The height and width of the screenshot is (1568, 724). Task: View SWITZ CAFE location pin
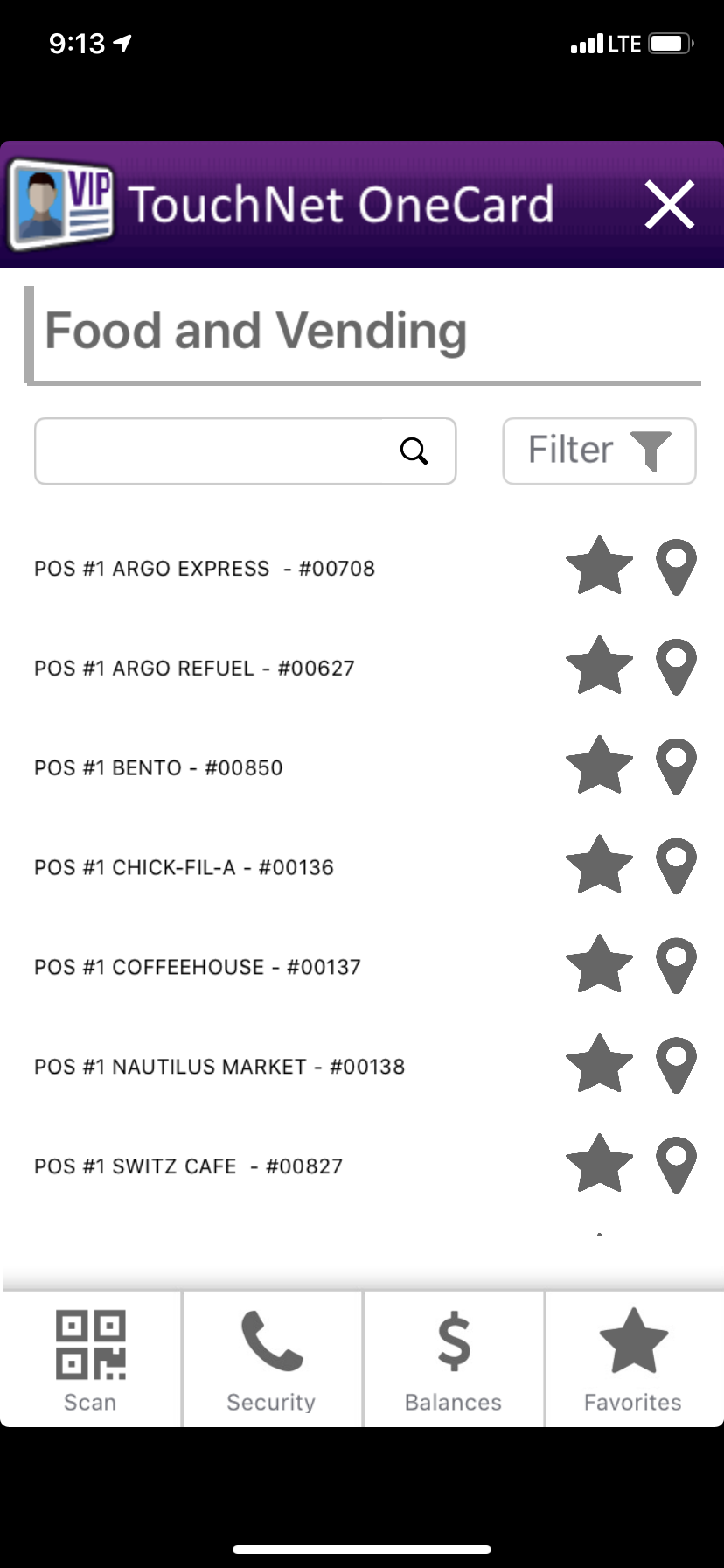pyautogui.click(x=676, y=1166)
